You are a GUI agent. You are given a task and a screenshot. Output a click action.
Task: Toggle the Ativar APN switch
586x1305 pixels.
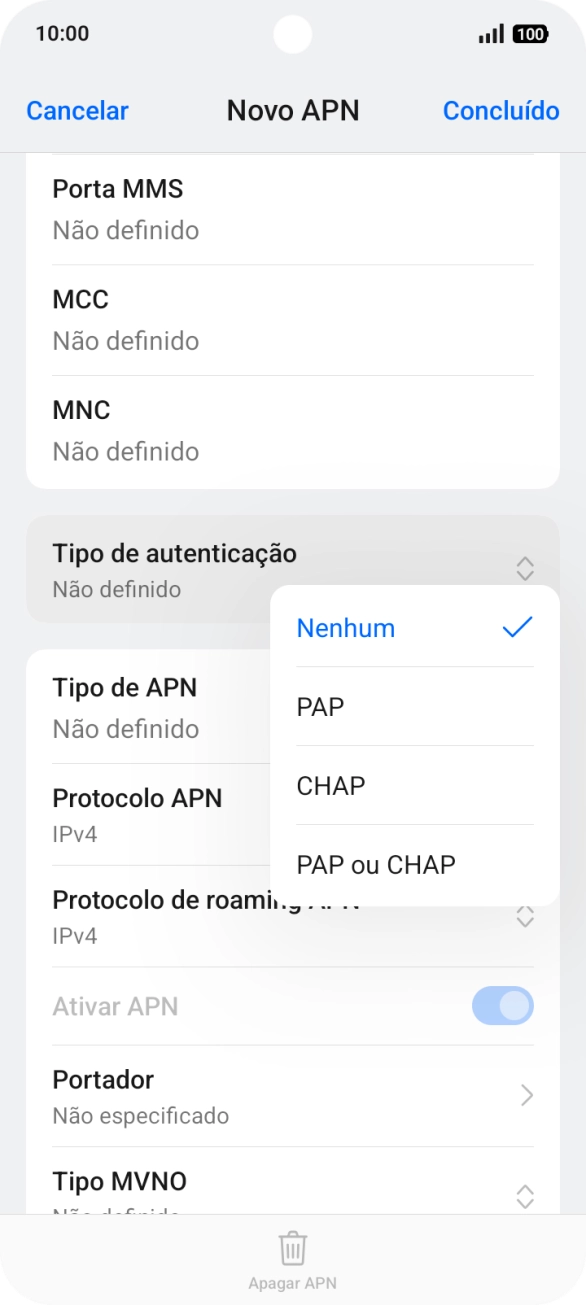pos(502,1006)
